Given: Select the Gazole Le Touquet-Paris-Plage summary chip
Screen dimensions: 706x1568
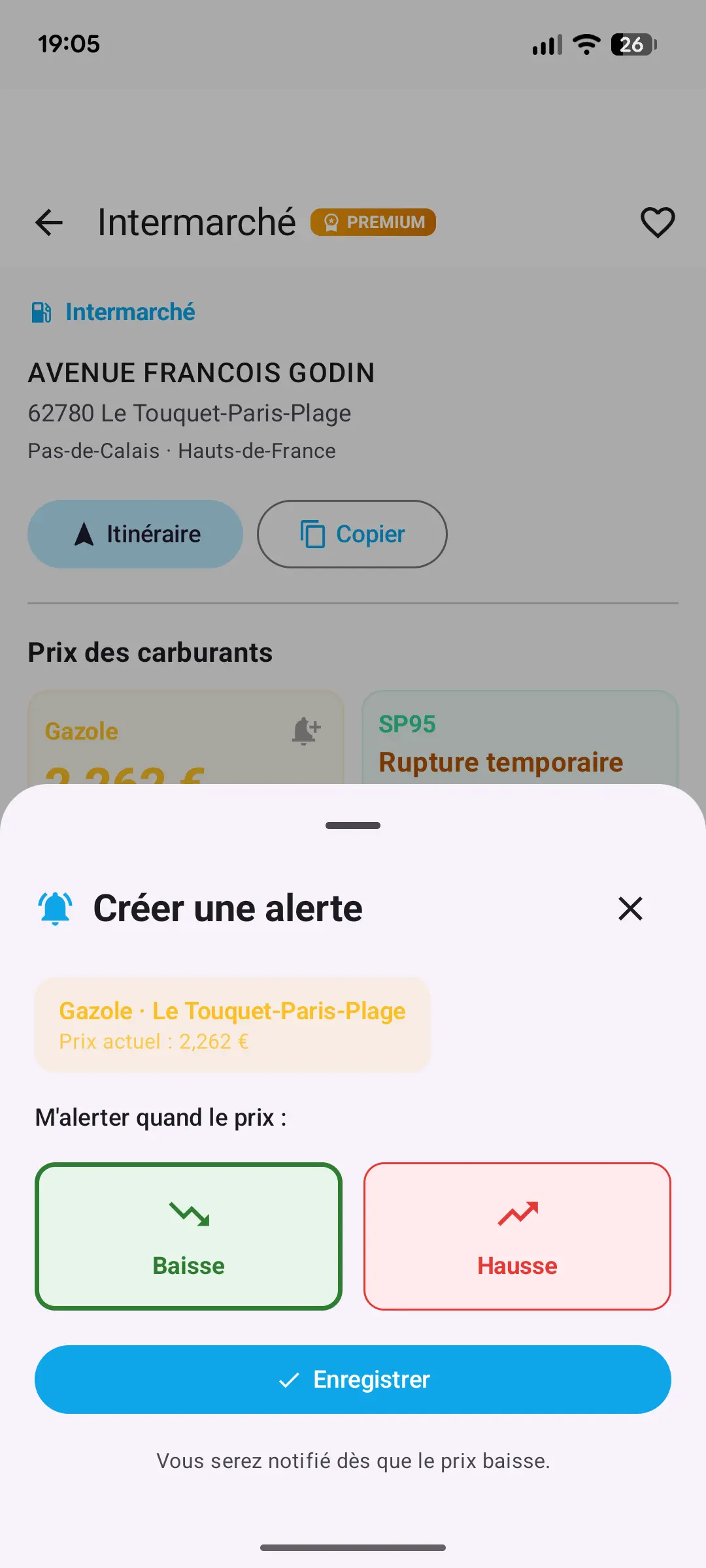Looking at the screenshot, I should 232,1024.
